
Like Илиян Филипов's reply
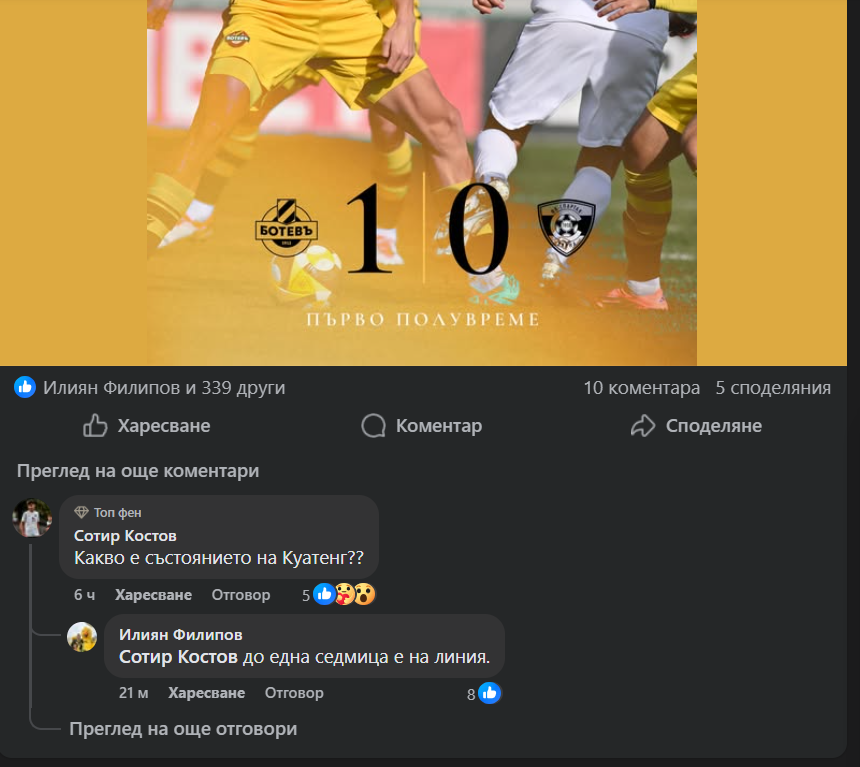pos(206,693)
